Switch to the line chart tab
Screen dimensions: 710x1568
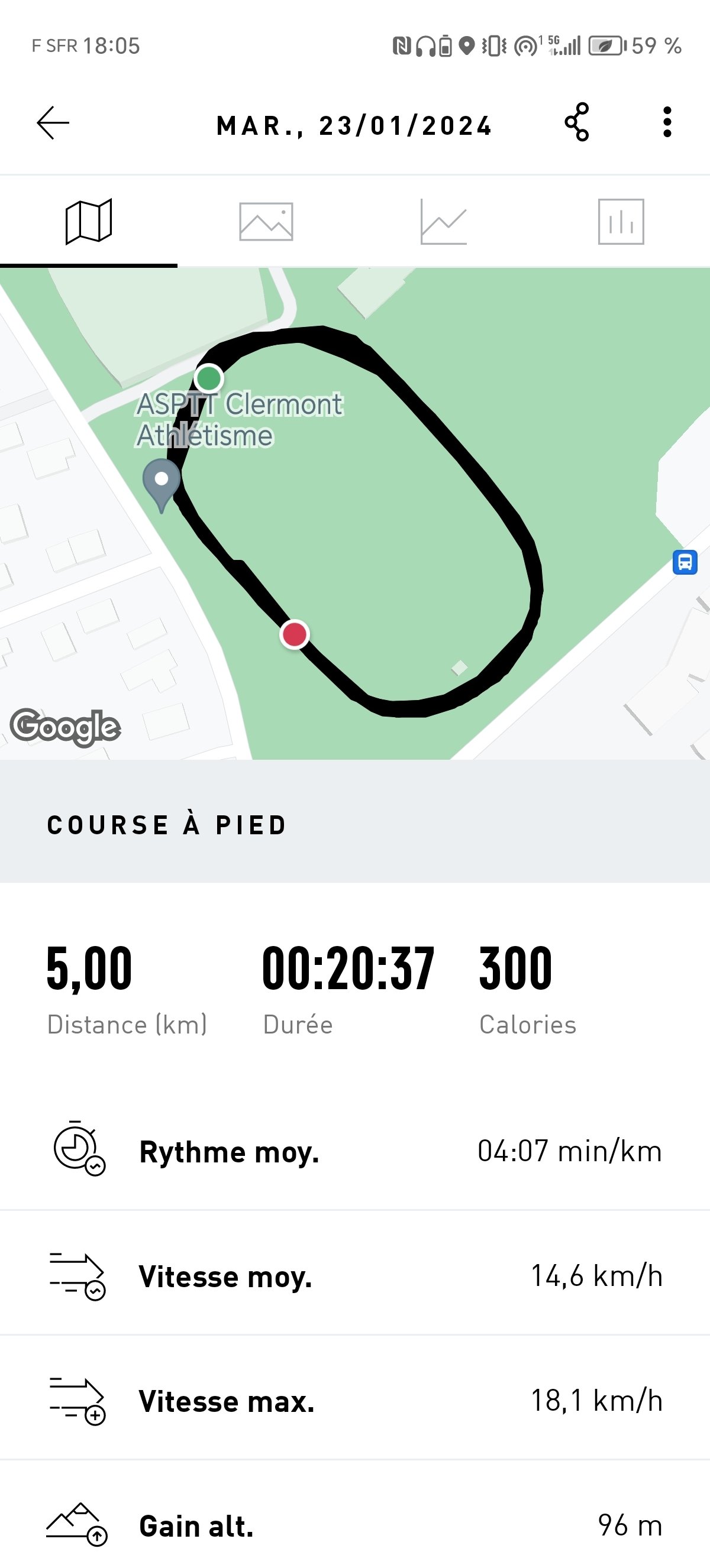coord(443,222)
